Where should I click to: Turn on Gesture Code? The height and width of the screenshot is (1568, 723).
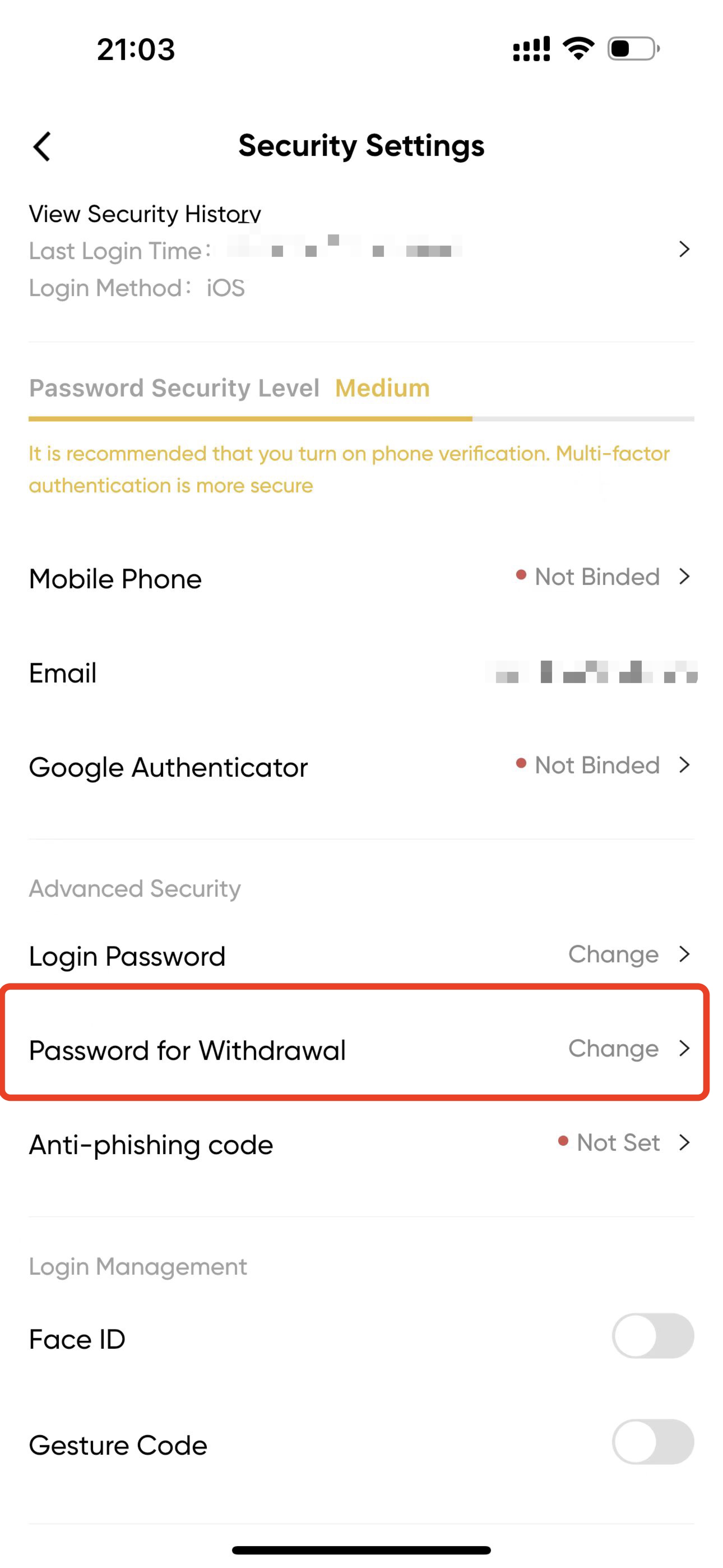click(653, 1442)
